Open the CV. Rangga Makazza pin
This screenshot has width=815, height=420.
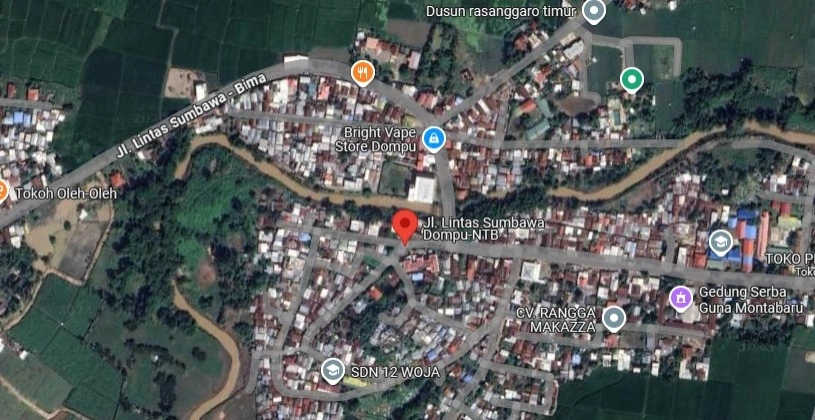tap(614, 318)
